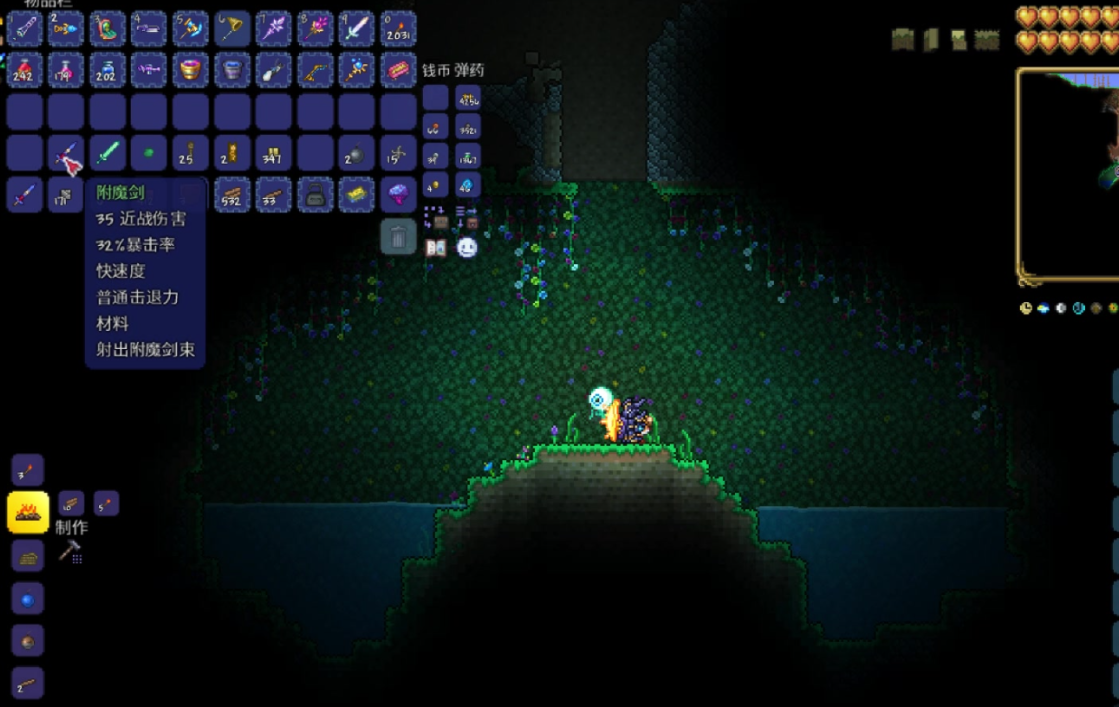Select the purple crystal item slot
Viewport: 1119px width, 707px height.
398,195
